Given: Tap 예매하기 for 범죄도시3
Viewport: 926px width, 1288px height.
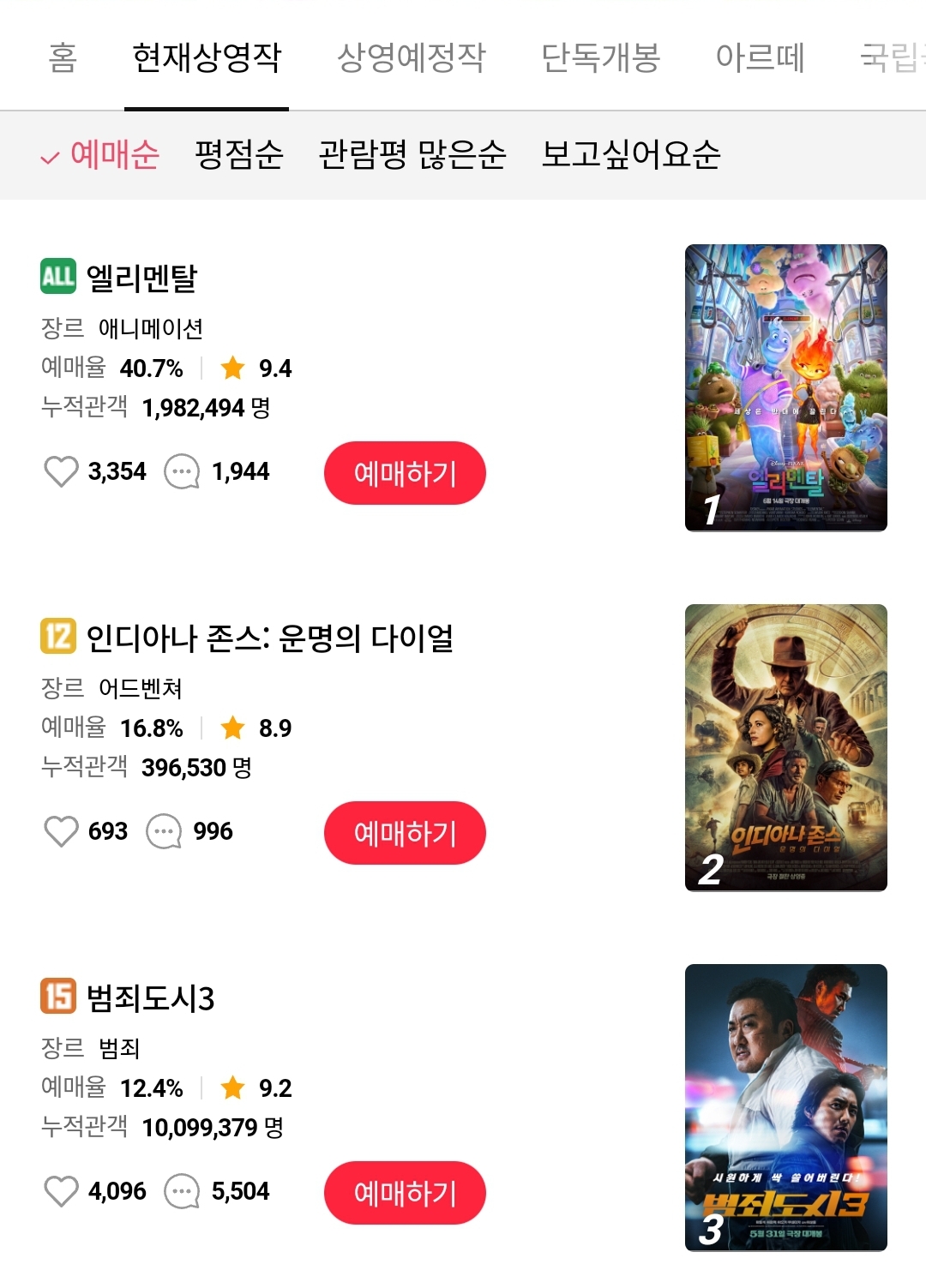Looking at the screenshot, I should pos(405,1193).
